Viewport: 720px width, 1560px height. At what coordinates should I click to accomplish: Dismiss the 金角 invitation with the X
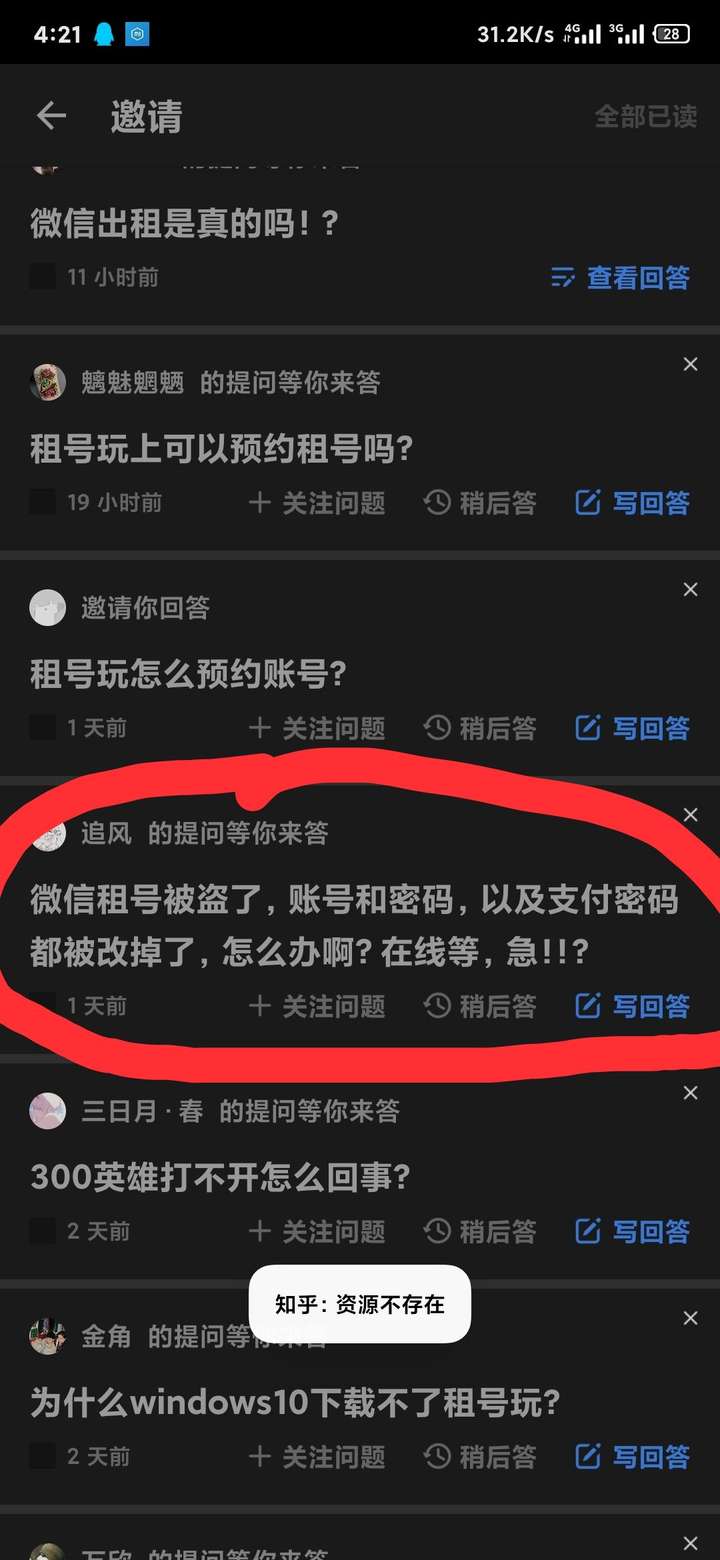pyautogui.click(x=690, y=1318)
